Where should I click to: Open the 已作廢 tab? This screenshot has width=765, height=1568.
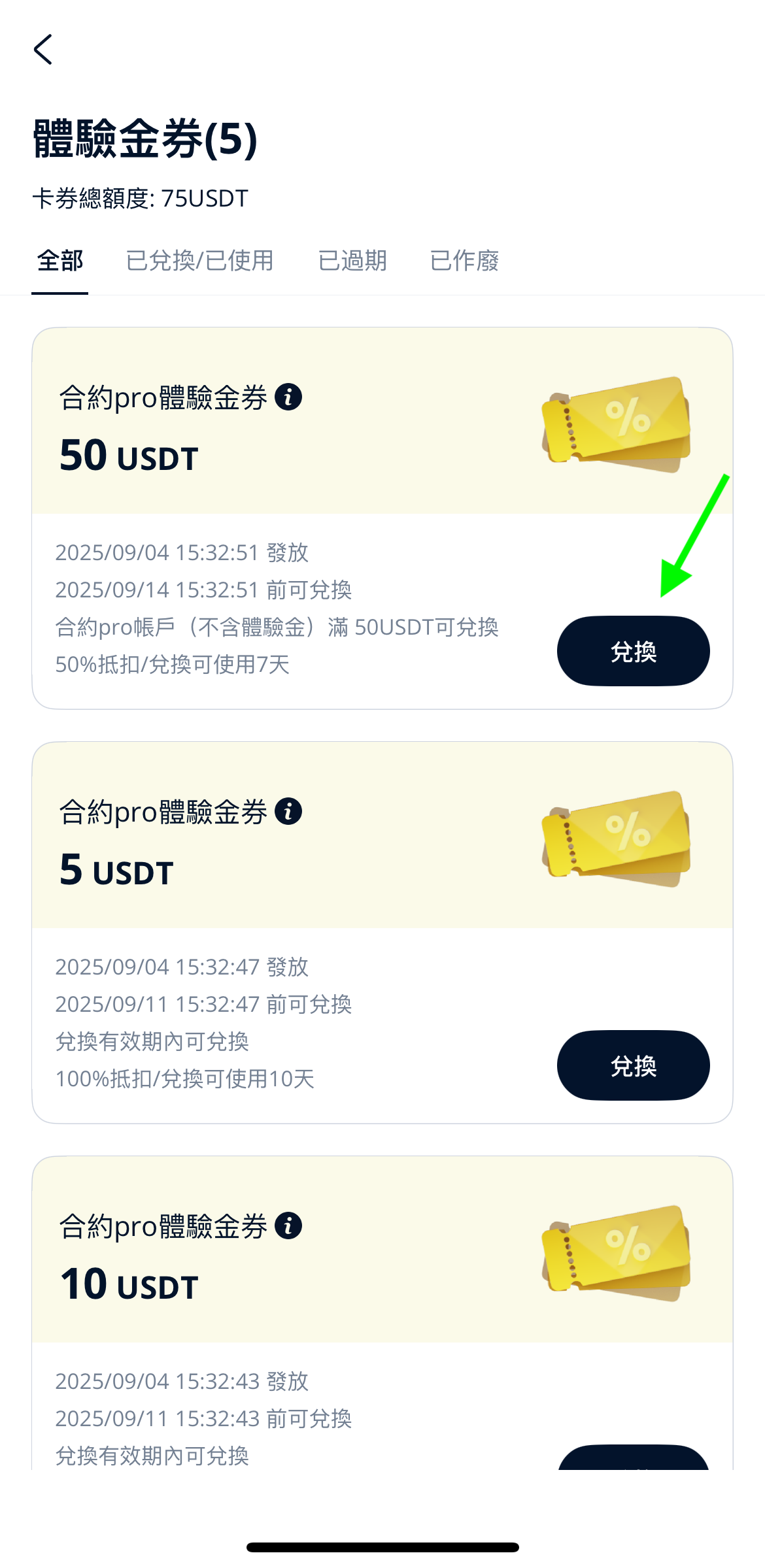tap(464, 261)
